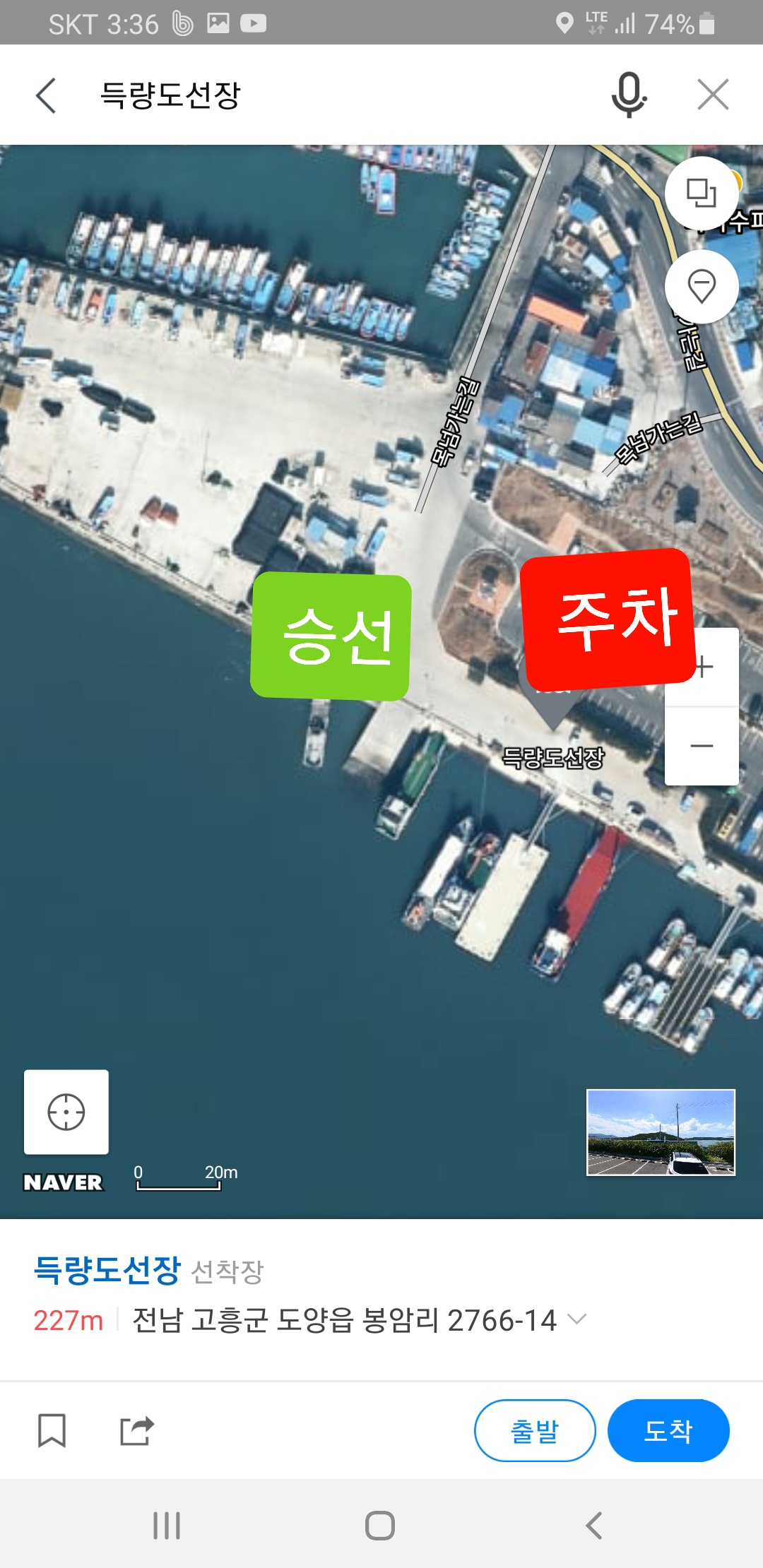Zoom out the map with minus
763x1568 pixels.
click(702, 746)
